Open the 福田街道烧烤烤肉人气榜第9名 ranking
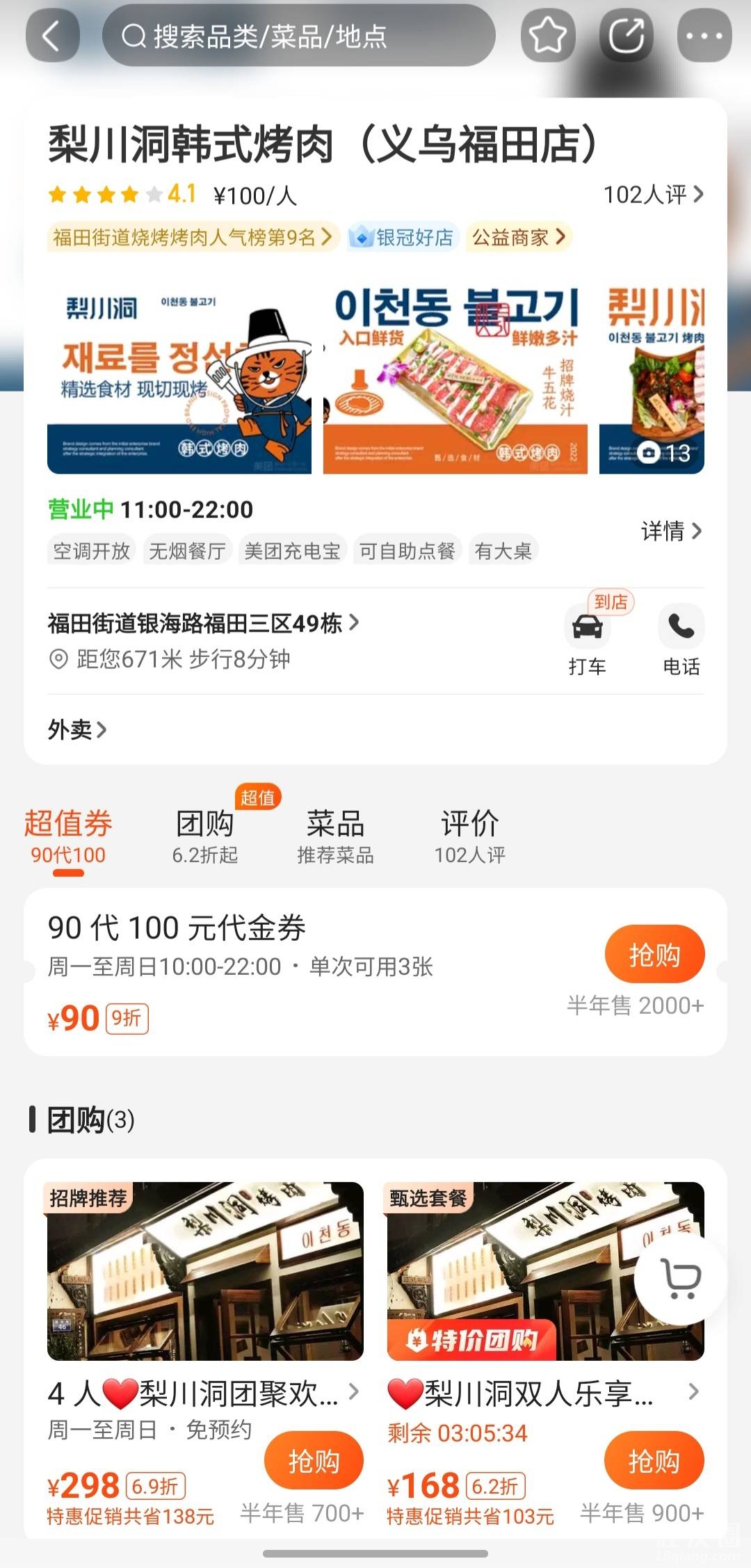 pos(192,237)
